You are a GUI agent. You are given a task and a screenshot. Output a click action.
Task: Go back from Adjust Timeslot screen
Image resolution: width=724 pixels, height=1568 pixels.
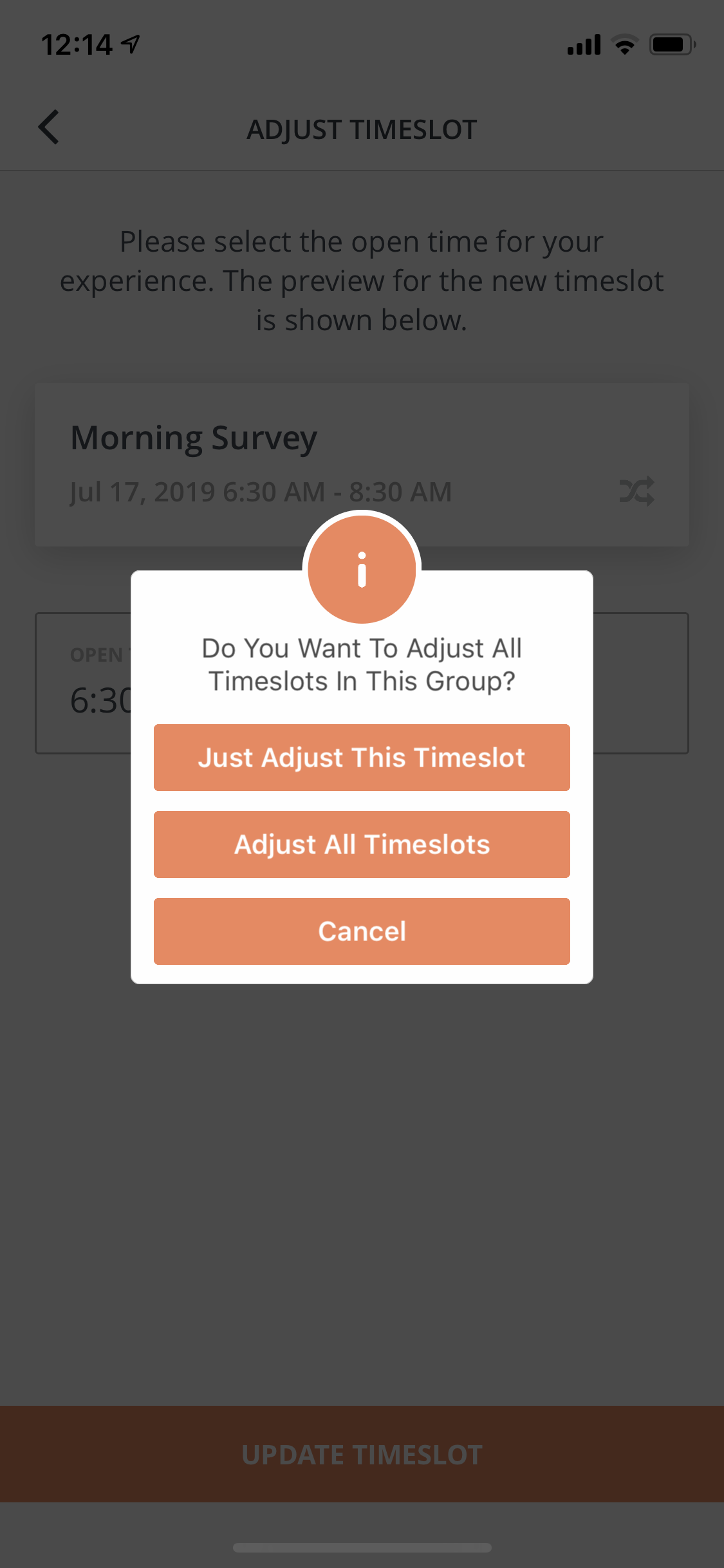(49, 127)
